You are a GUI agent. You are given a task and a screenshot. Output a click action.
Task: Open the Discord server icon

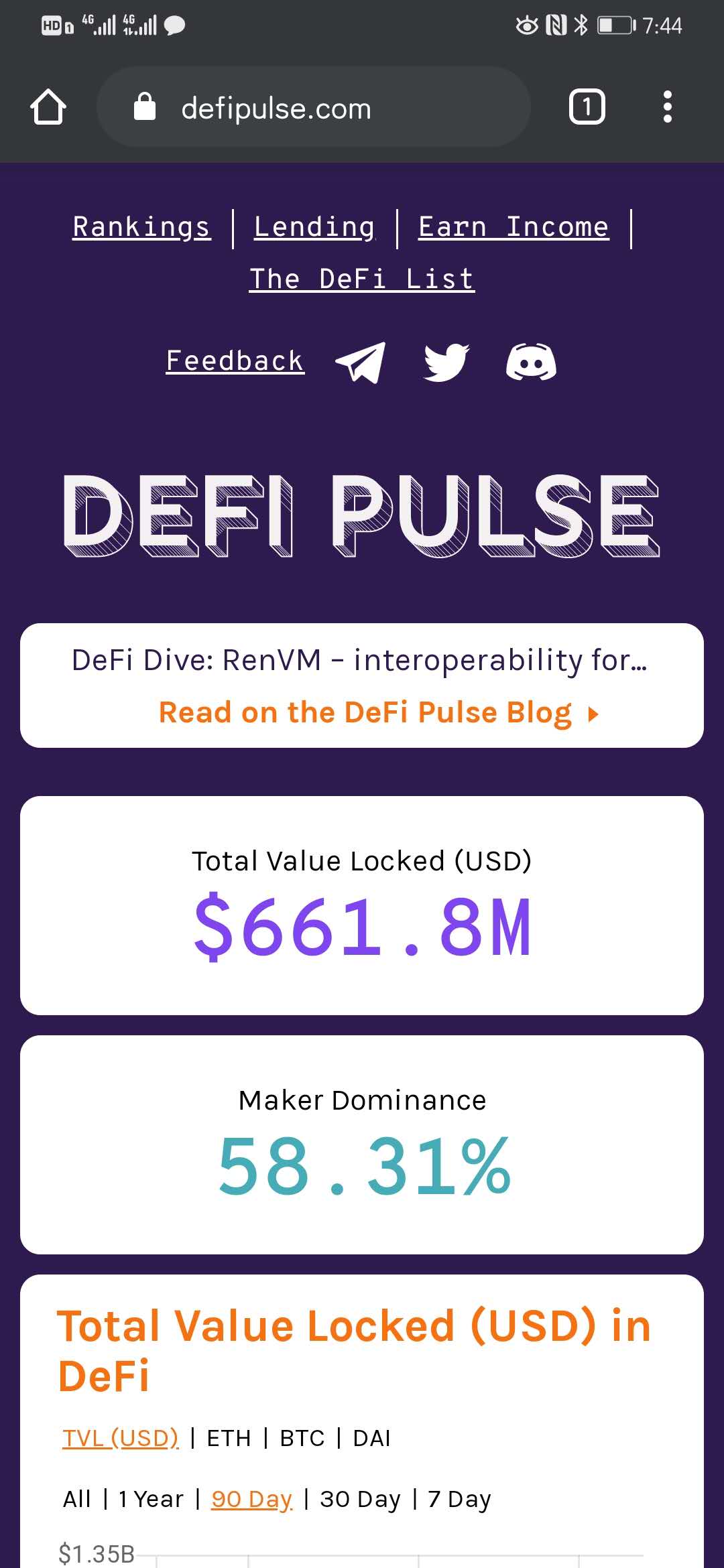531,363
